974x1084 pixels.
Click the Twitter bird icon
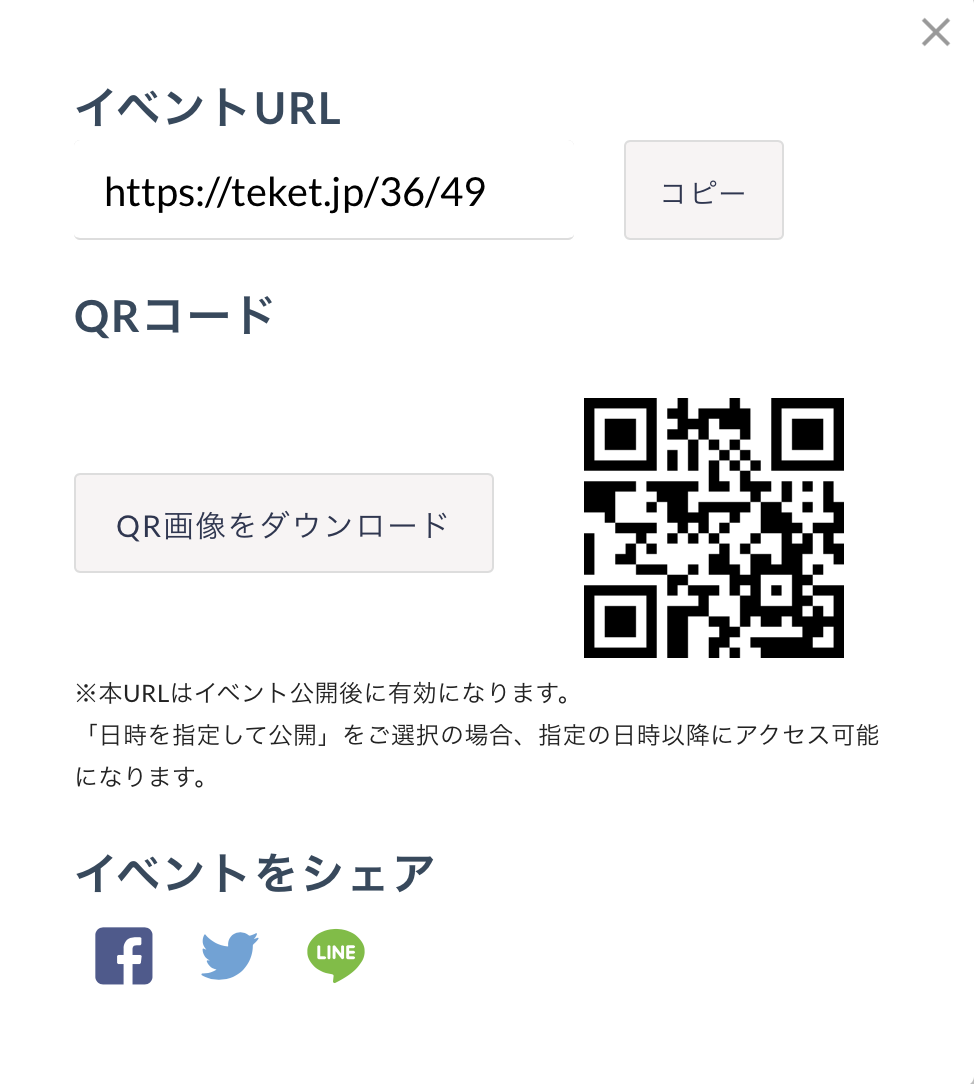coord(228,955)
